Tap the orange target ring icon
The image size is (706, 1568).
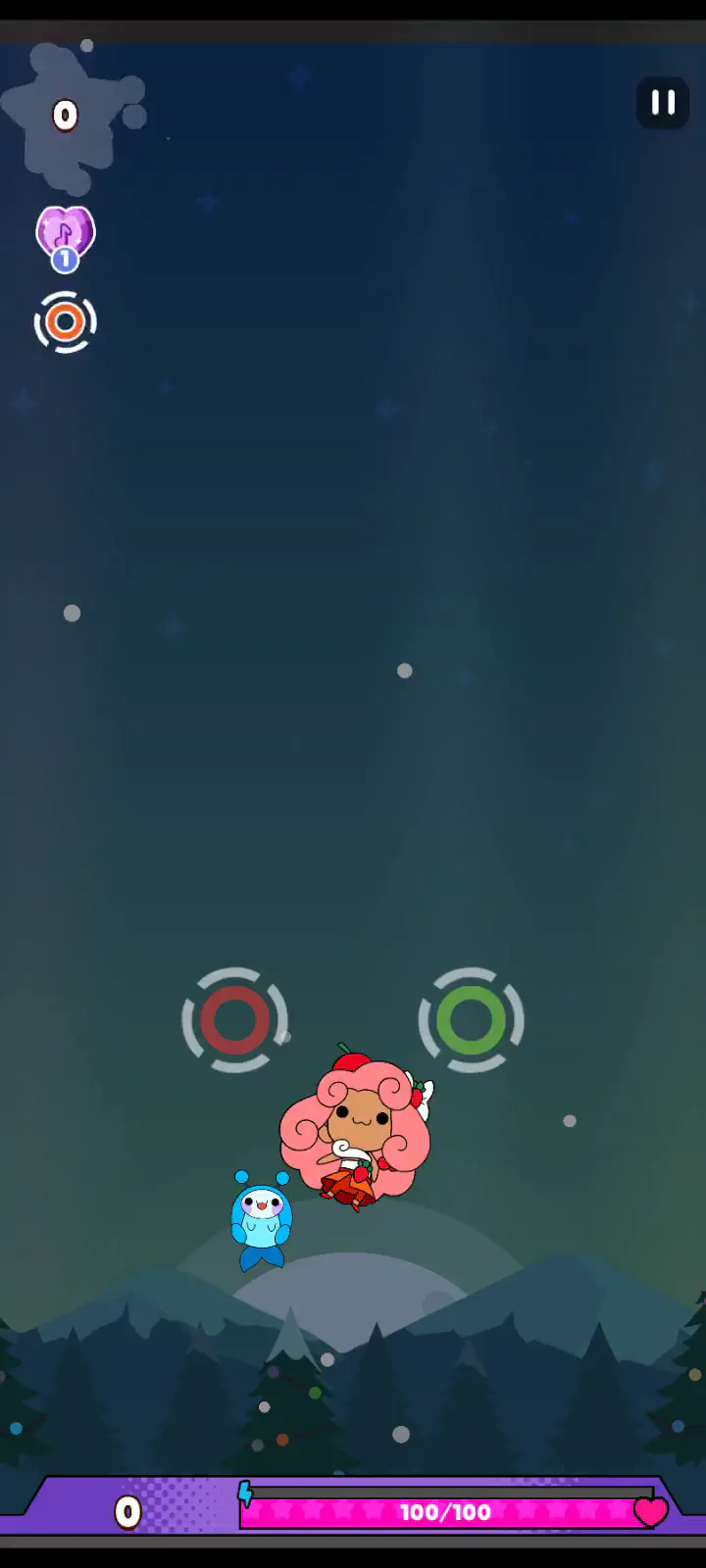click(66, 322)
